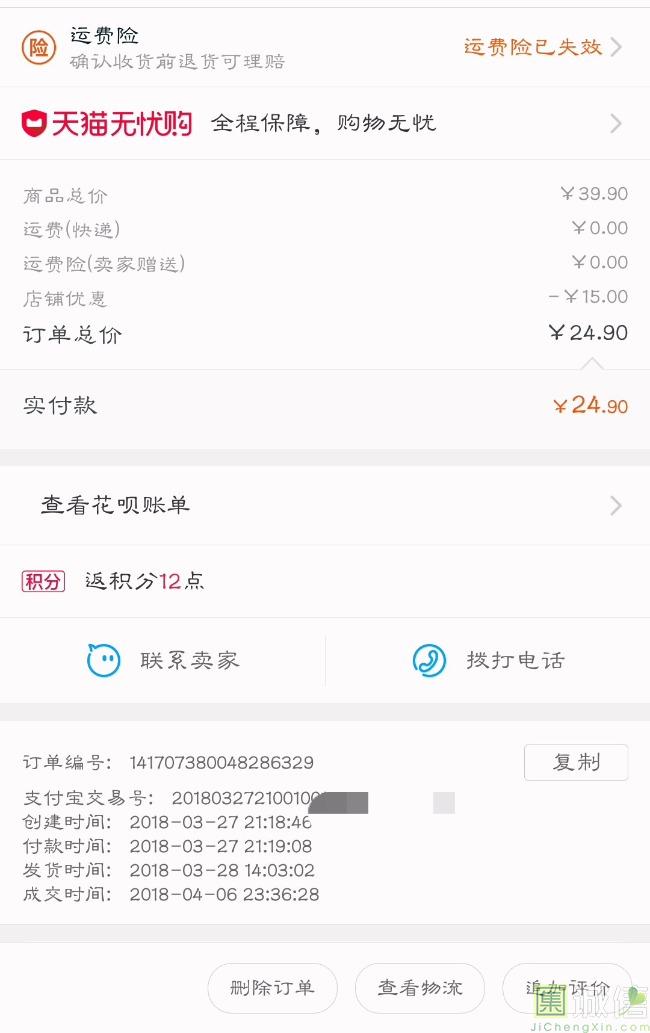Open the 天猫无忧购 guarantee details
This screenshot has width=650, height=1033.
click(x=324, y=123)
